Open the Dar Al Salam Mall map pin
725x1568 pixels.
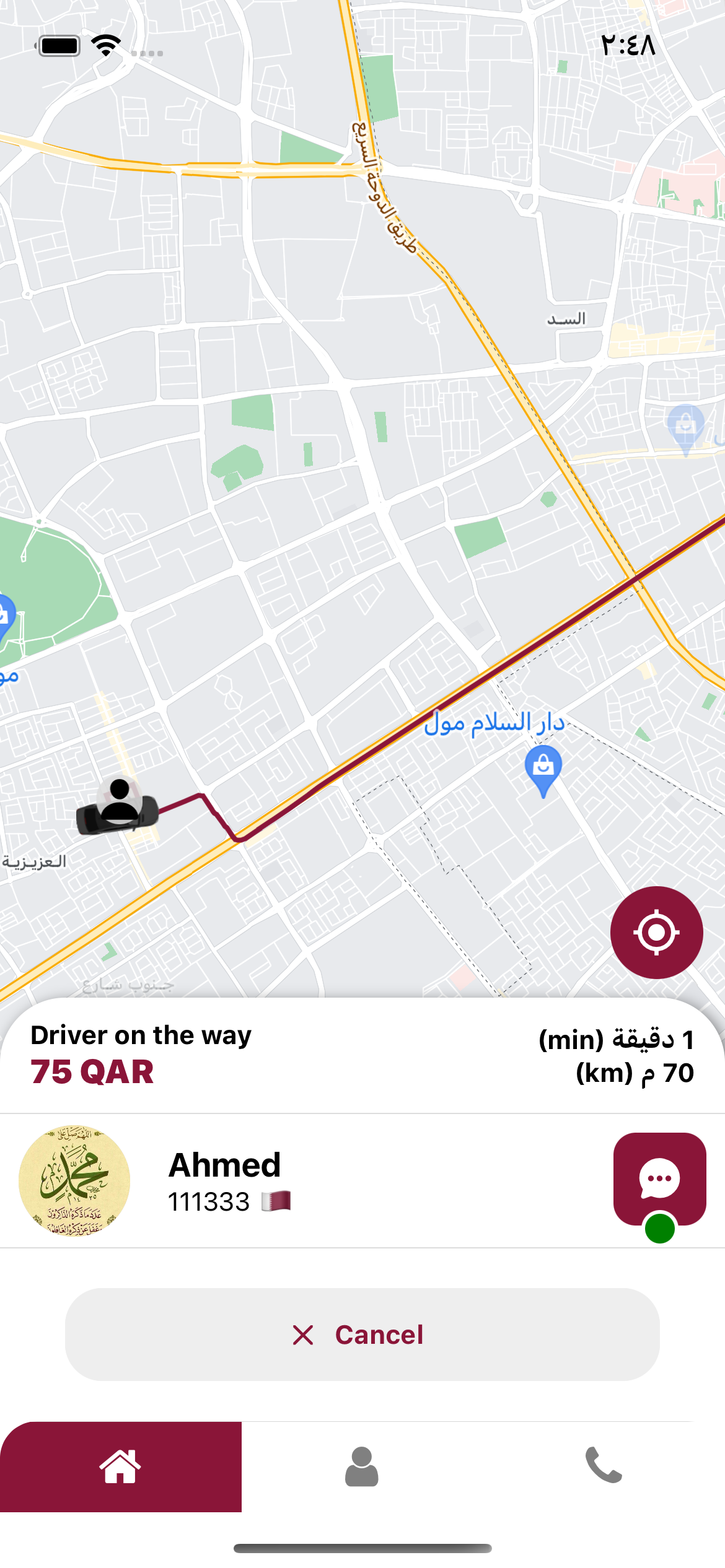click(x=543, y=769)
